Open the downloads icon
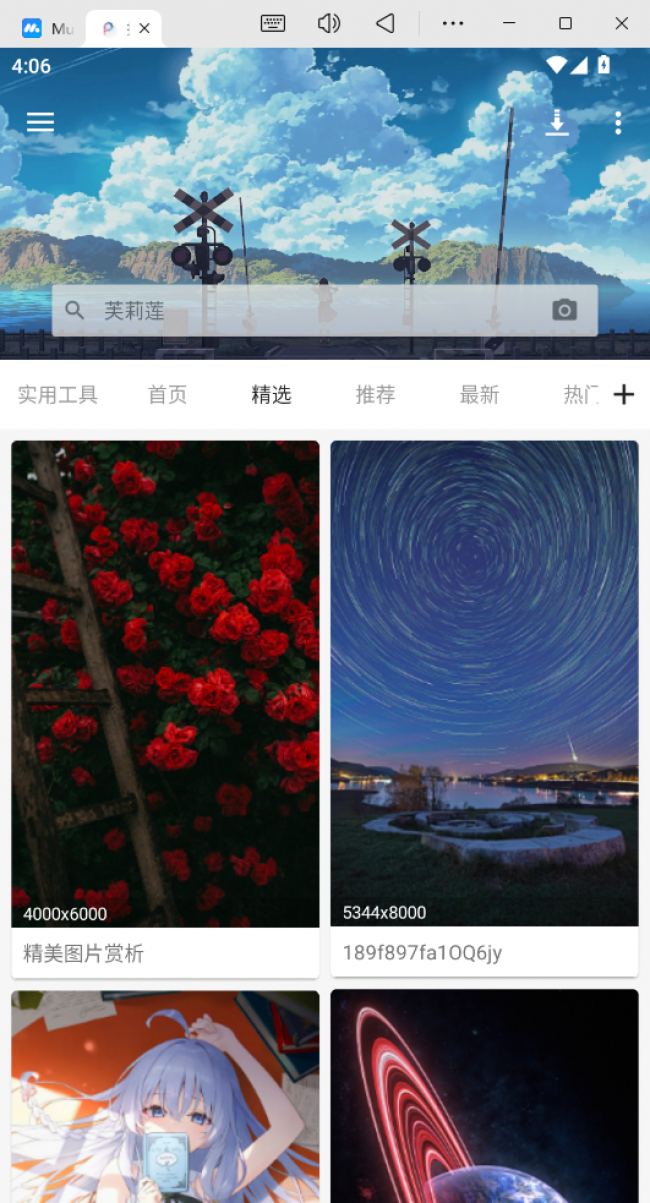650x1203 pixels. 557,123
